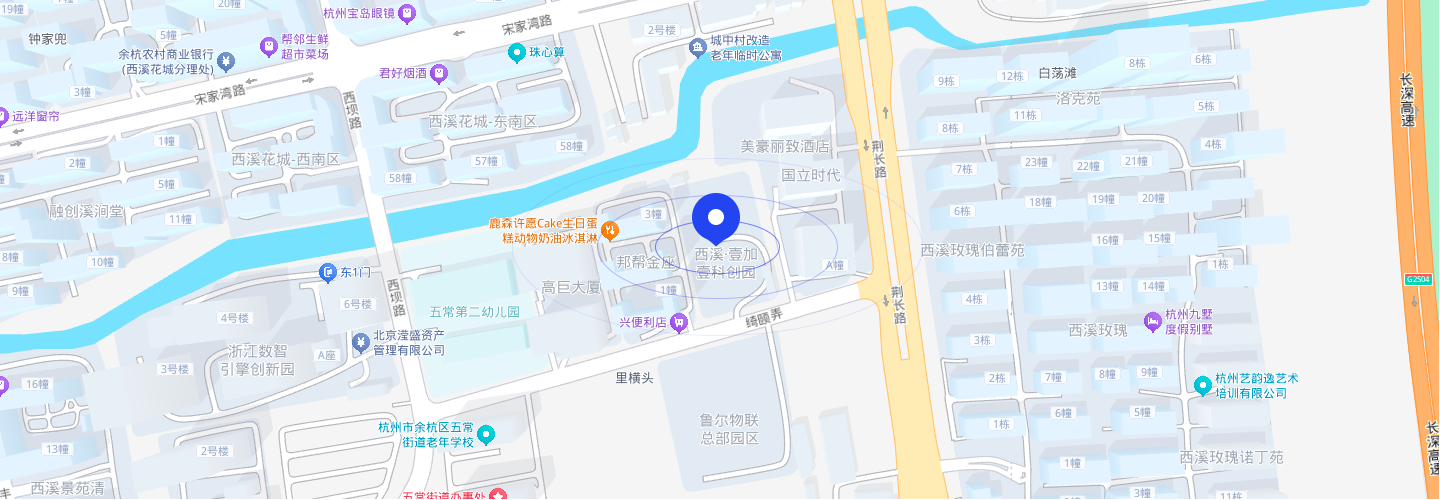Select the 东1门 gate marker
This screenshot has height=500, width=1440.
point(327,272)
